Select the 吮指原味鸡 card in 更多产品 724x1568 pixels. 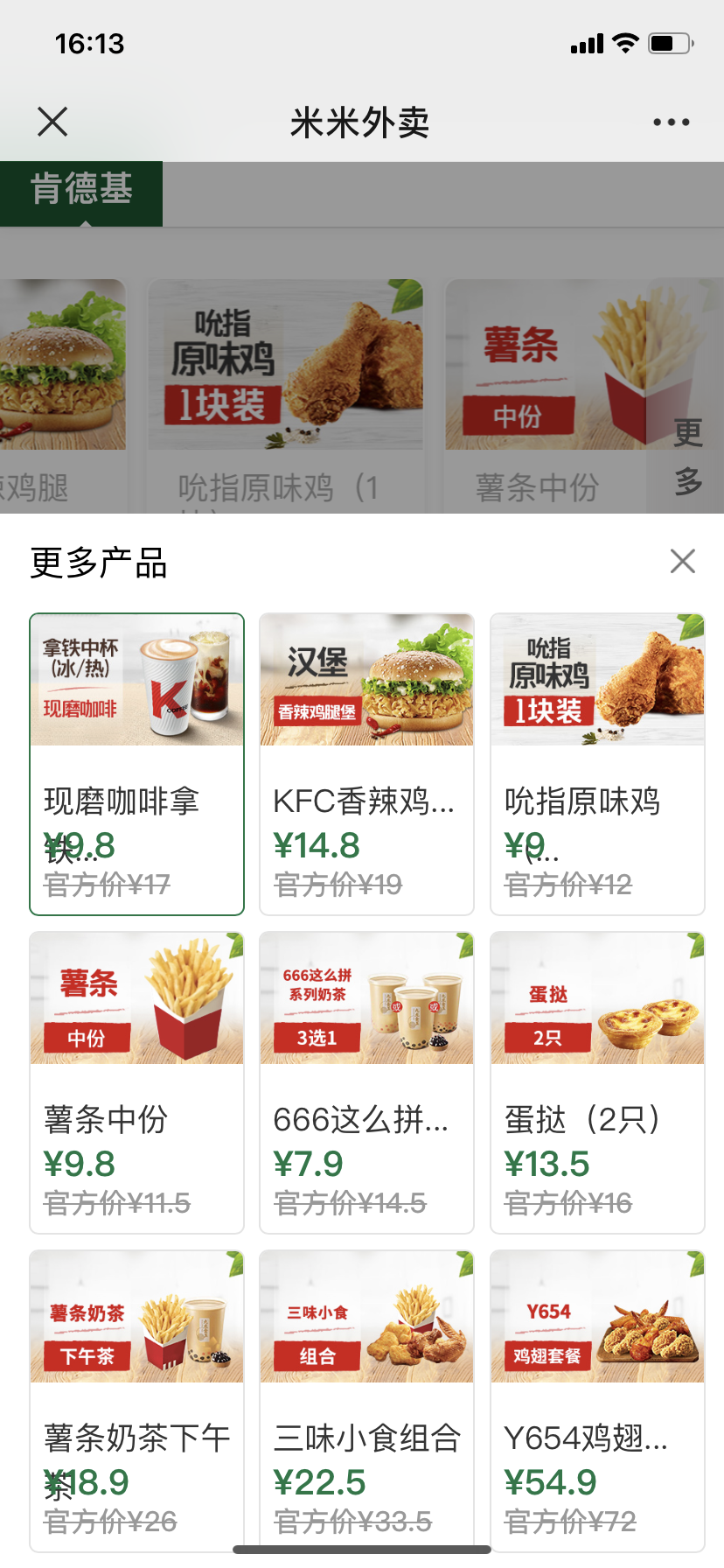(x=597, y=764)
